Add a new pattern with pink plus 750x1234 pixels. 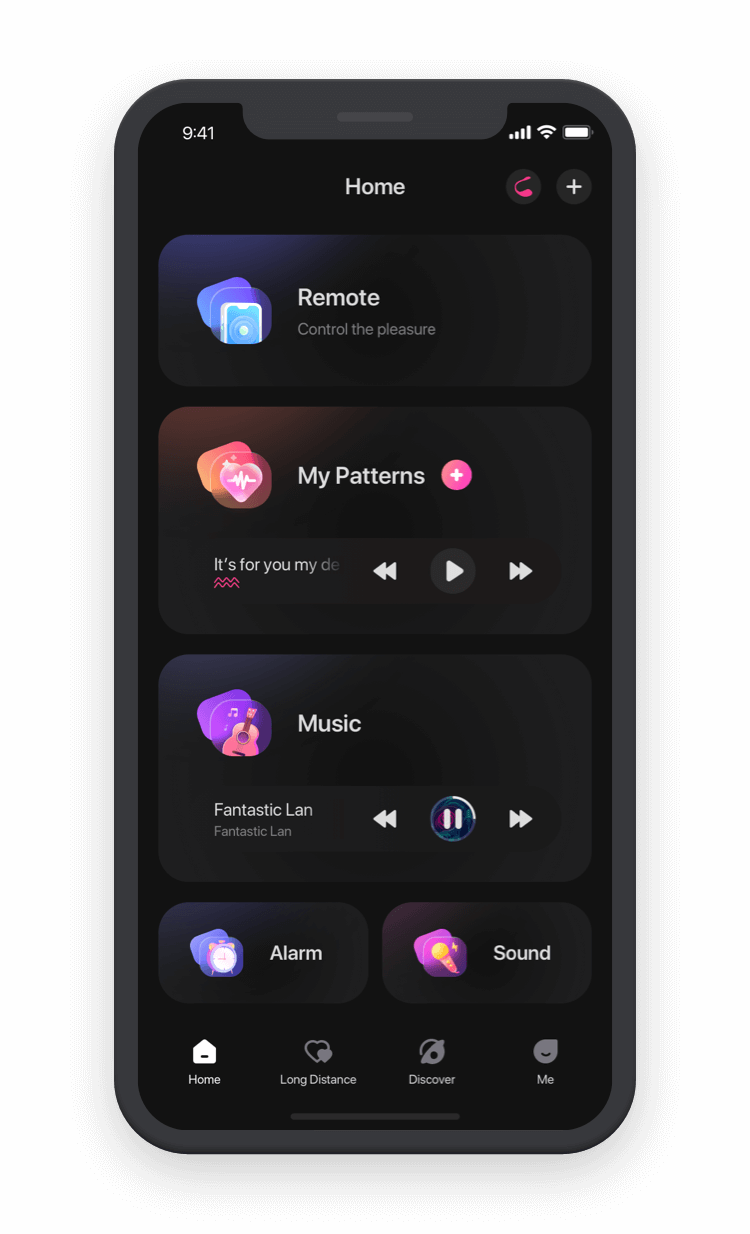(457, 475)
